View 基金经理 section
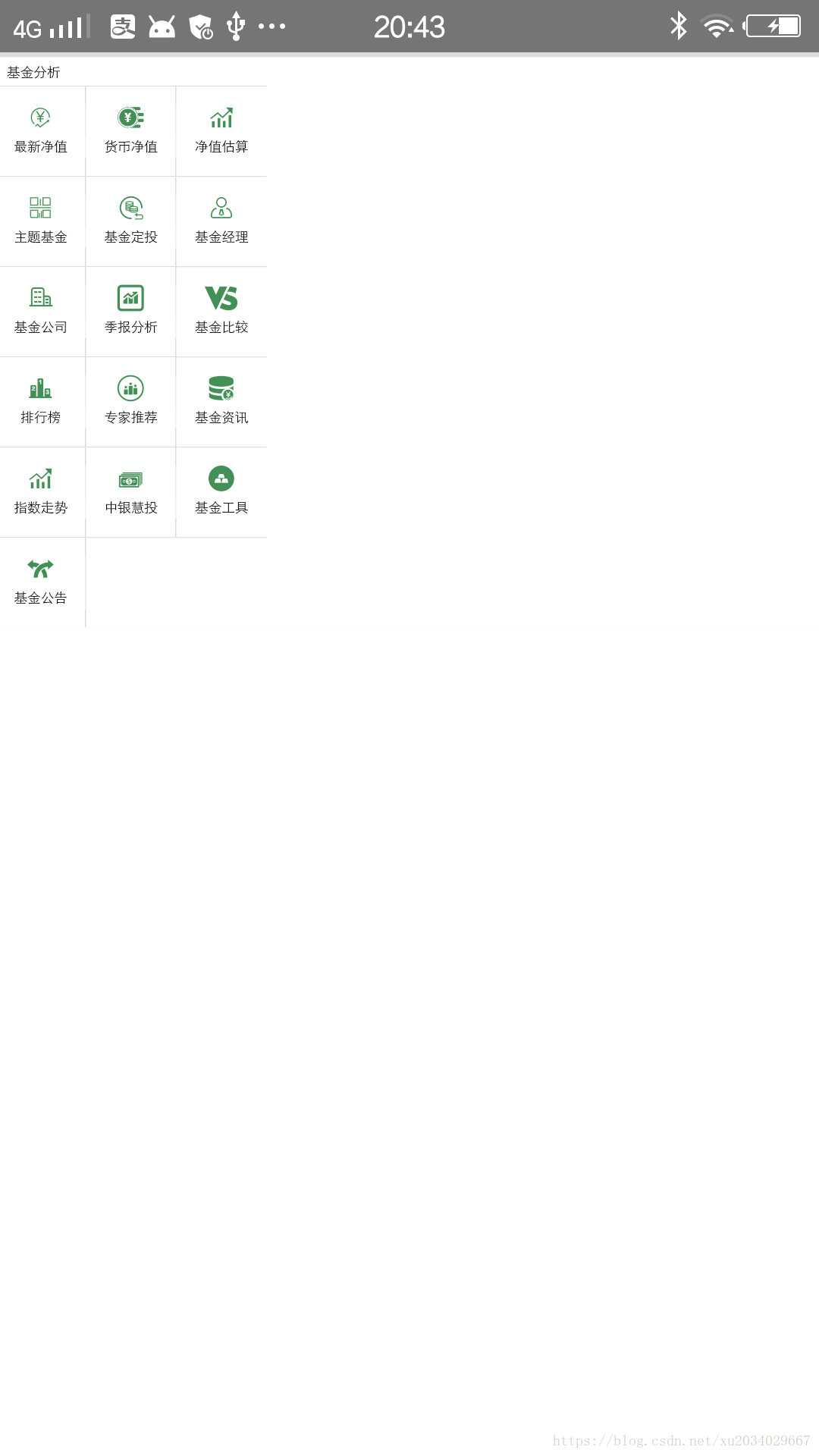The image size is (819, 1456). coord(221,221)
